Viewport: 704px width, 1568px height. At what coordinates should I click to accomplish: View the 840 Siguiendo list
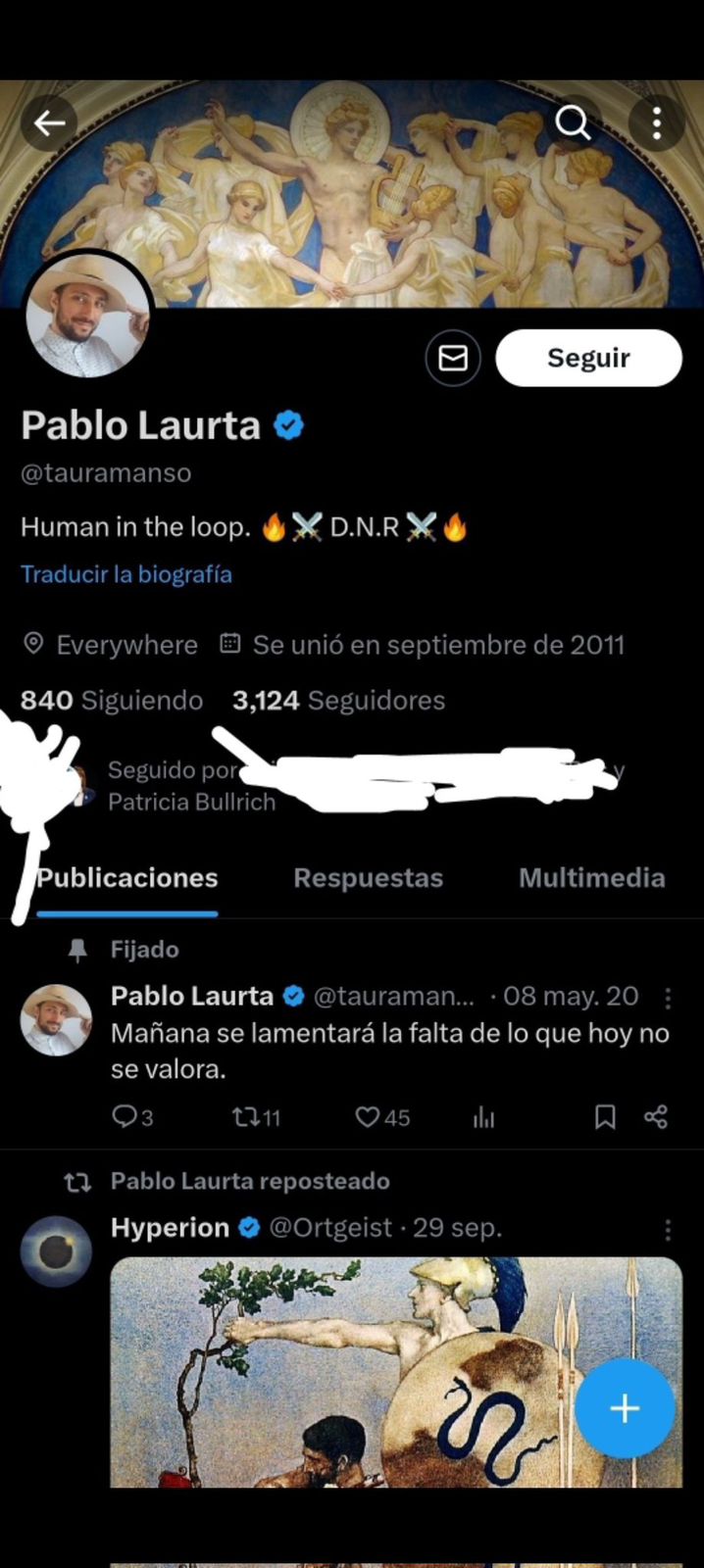tap(112, 701)
